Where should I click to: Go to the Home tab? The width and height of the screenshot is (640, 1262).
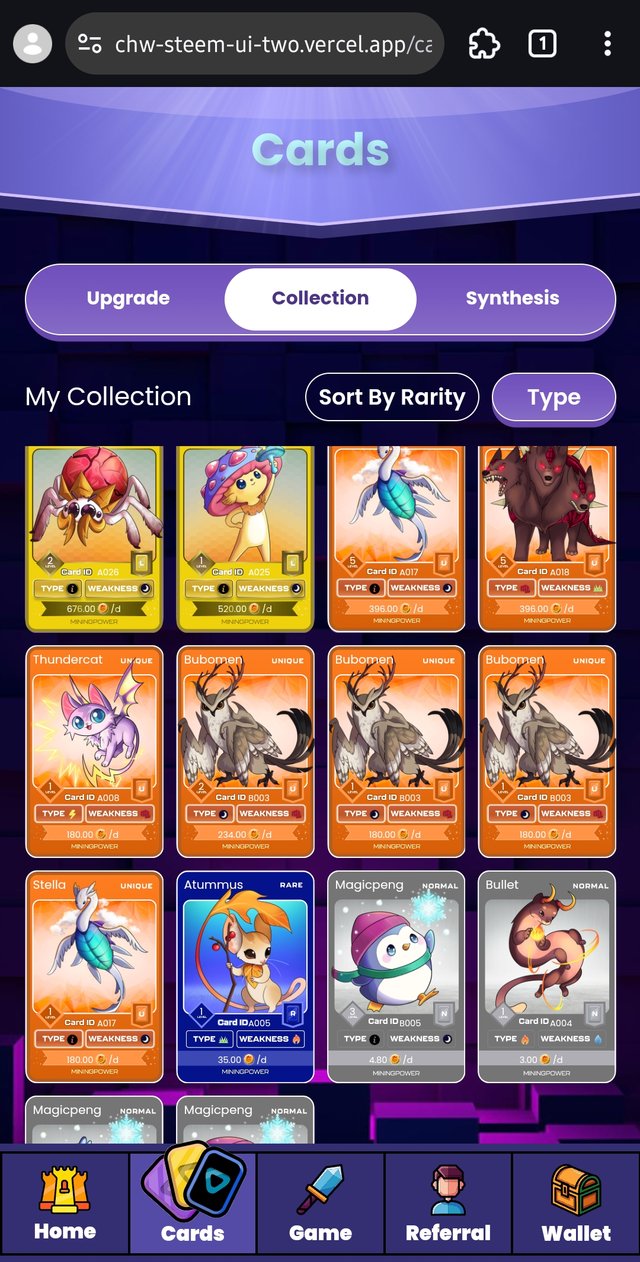65,1203
